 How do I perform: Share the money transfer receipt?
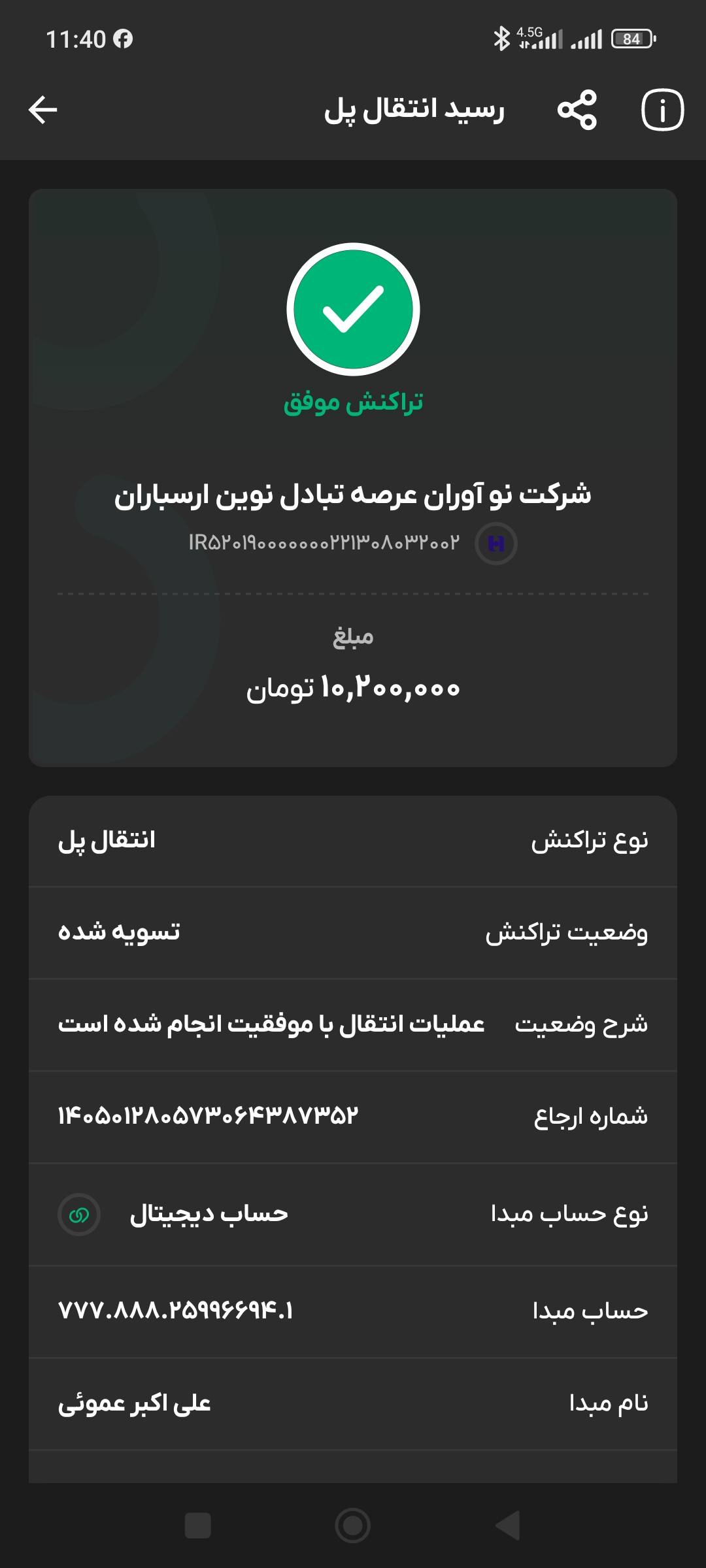(x=577, y=110)
